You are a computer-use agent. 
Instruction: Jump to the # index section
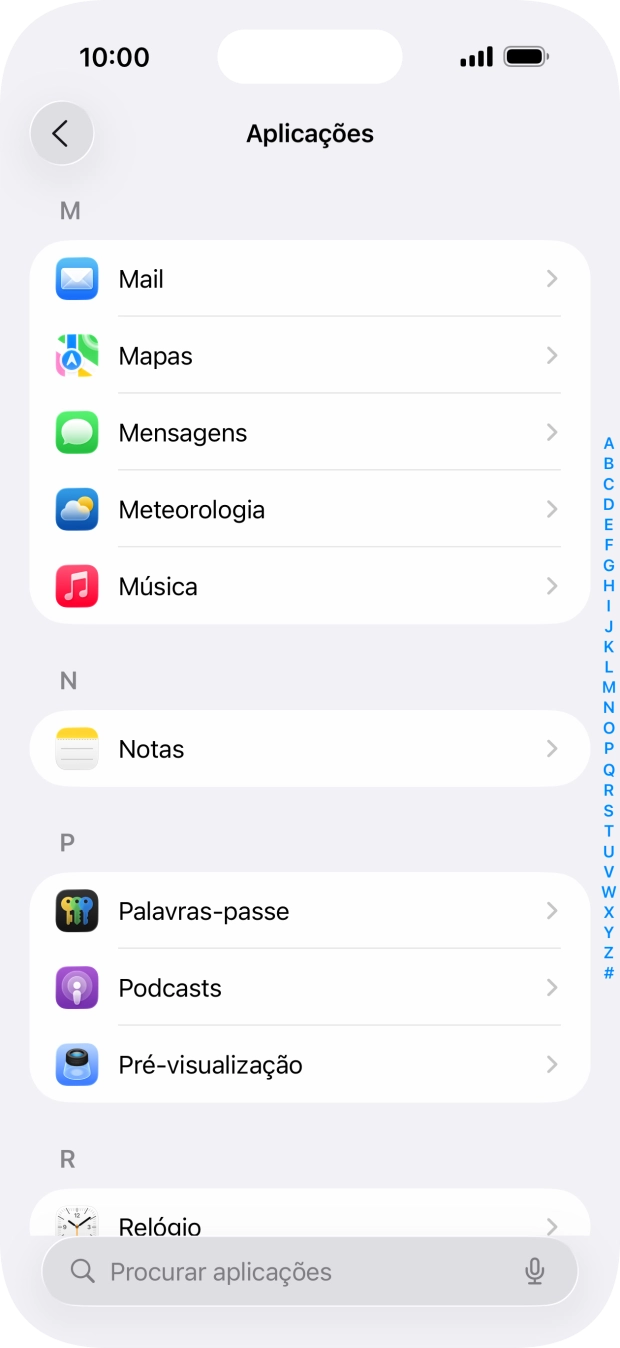(609, 973)
